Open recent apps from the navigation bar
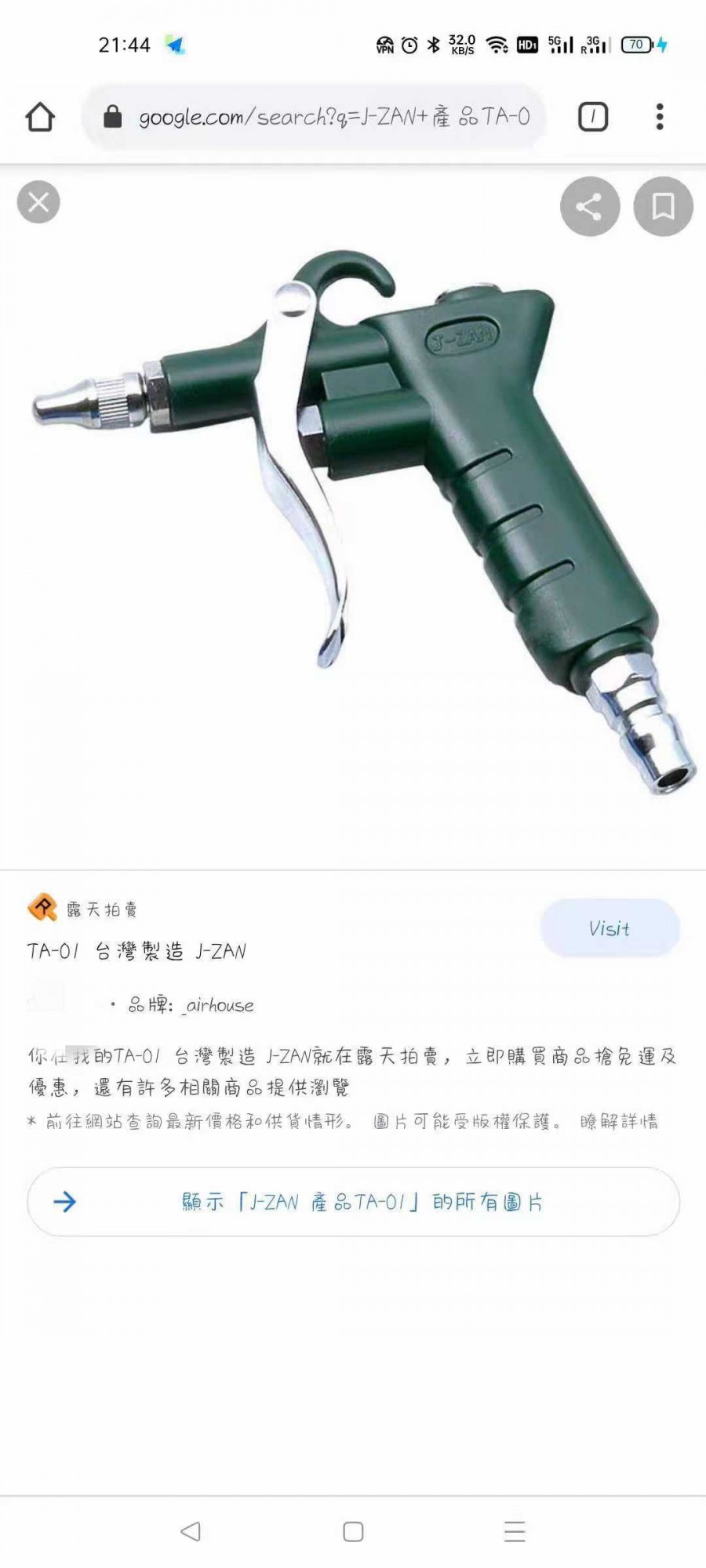This screenshot has height=1568, width=706. coord(515,1531)
